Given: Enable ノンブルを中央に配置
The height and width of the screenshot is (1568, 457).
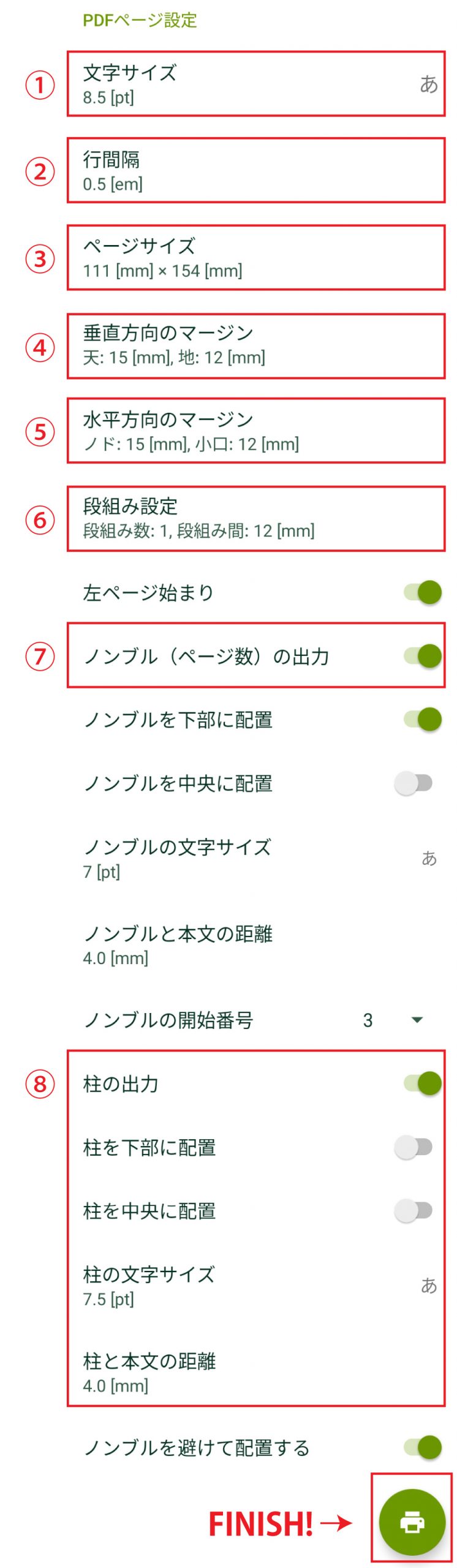Looking at the screenshot, I should [x=414, y=783].
